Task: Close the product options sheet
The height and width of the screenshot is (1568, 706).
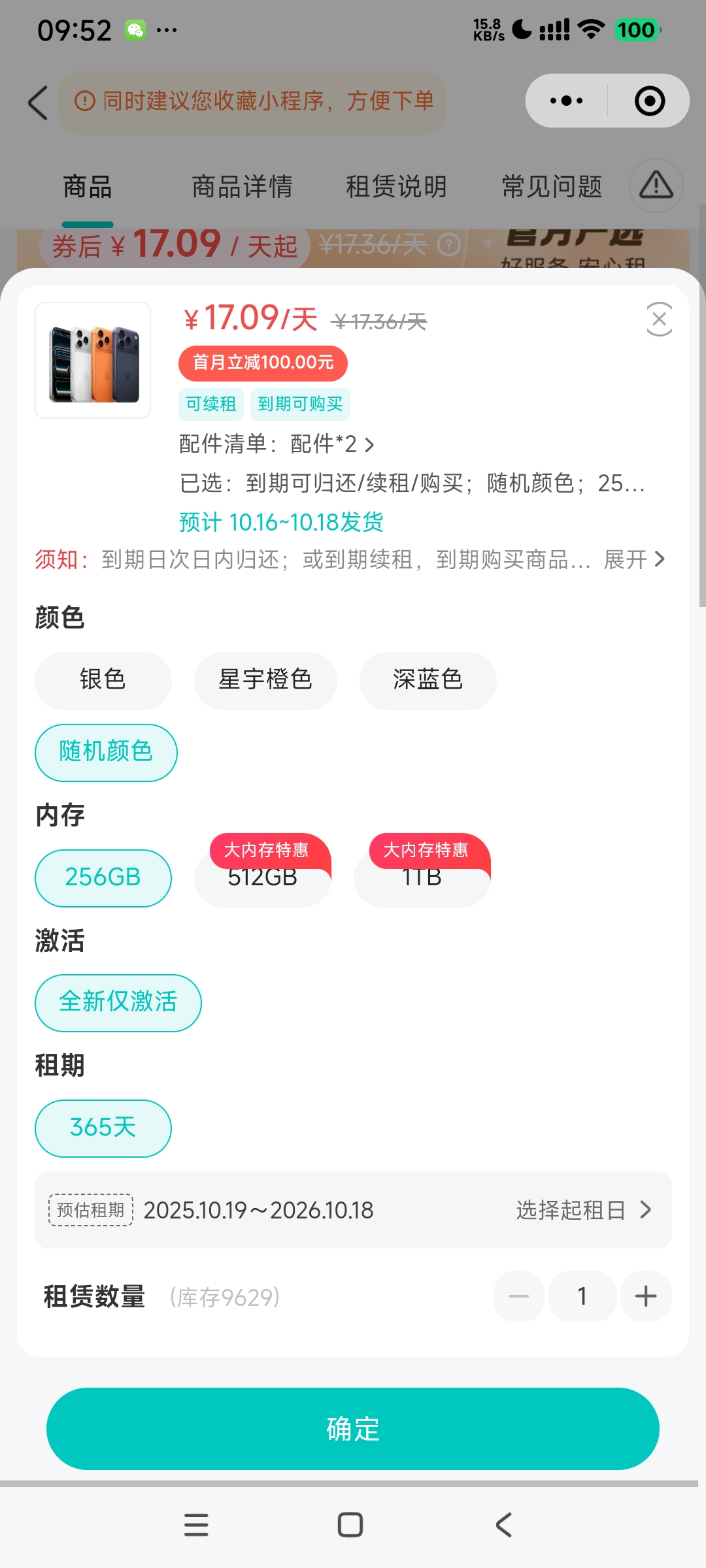Action: point(659,319)
